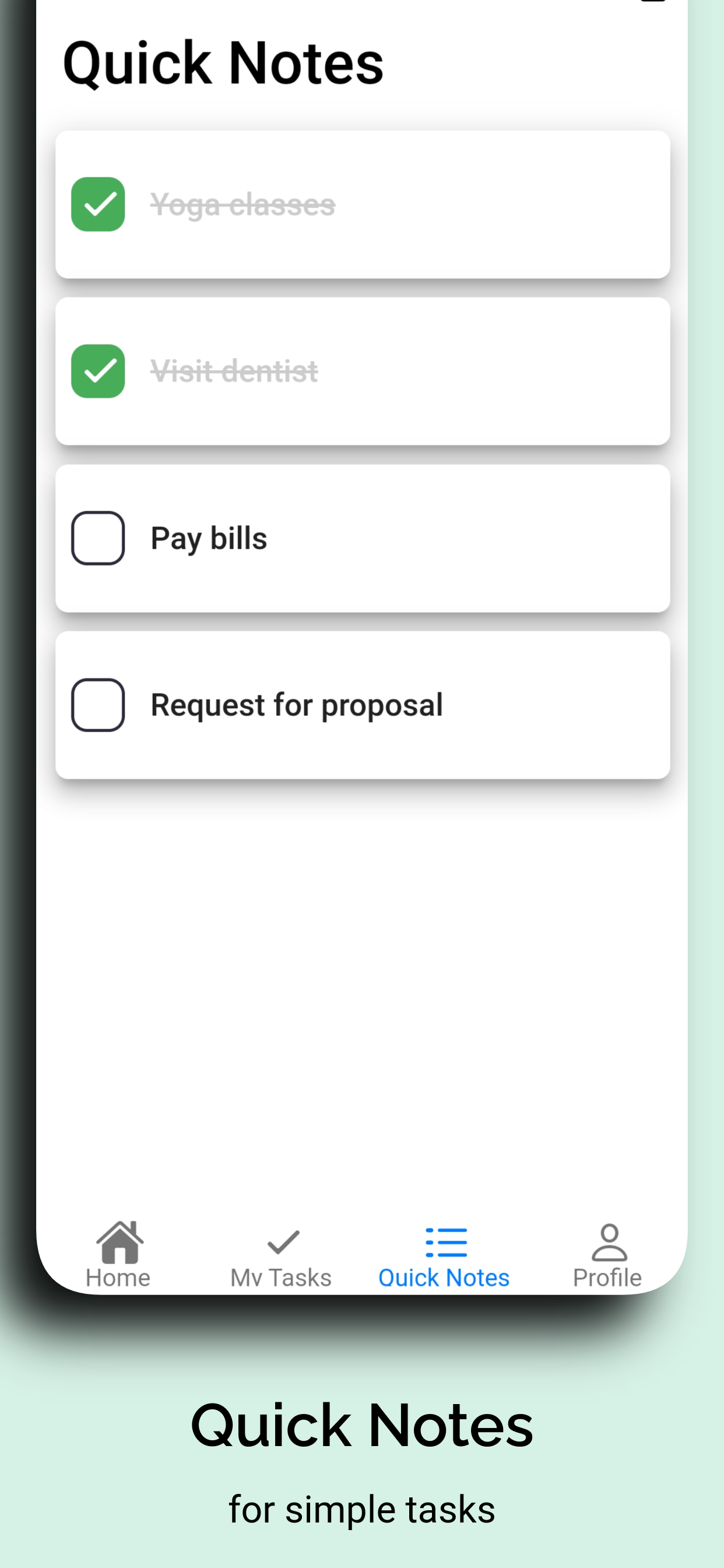Image resolution: width=724 pixels, height=1568 pixels.
Task: Tap the green checkmark on Yoga classes
Action: point(97,205)
